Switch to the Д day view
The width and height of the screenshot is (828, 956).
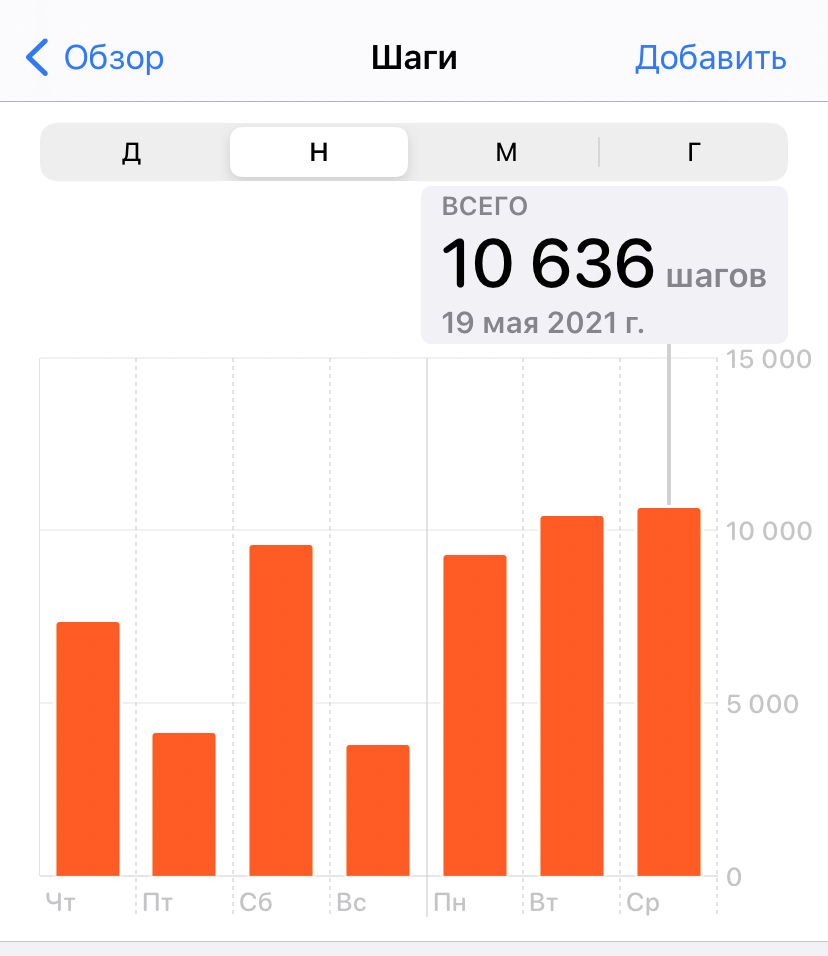click(131, 152)
